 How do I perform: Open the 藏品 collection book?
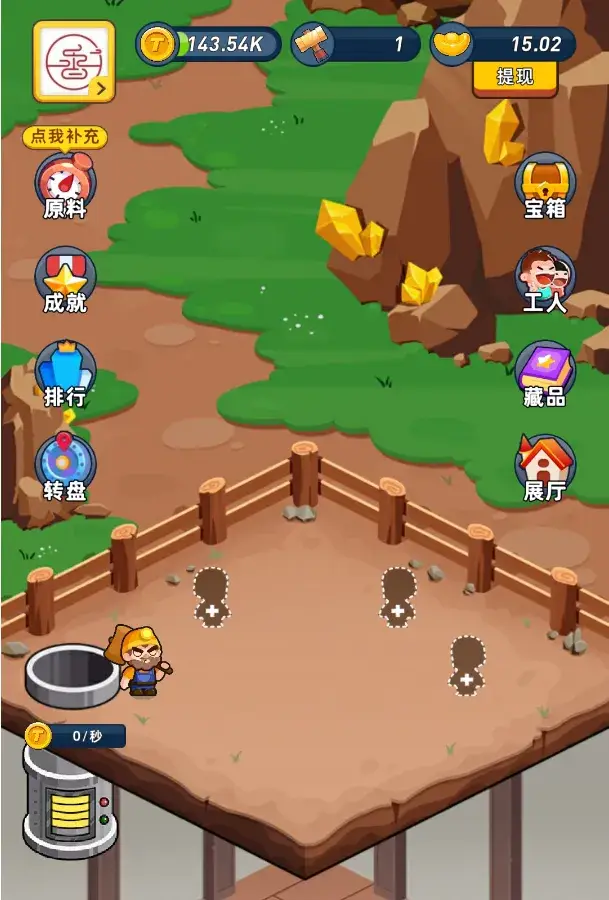[545, 374]
